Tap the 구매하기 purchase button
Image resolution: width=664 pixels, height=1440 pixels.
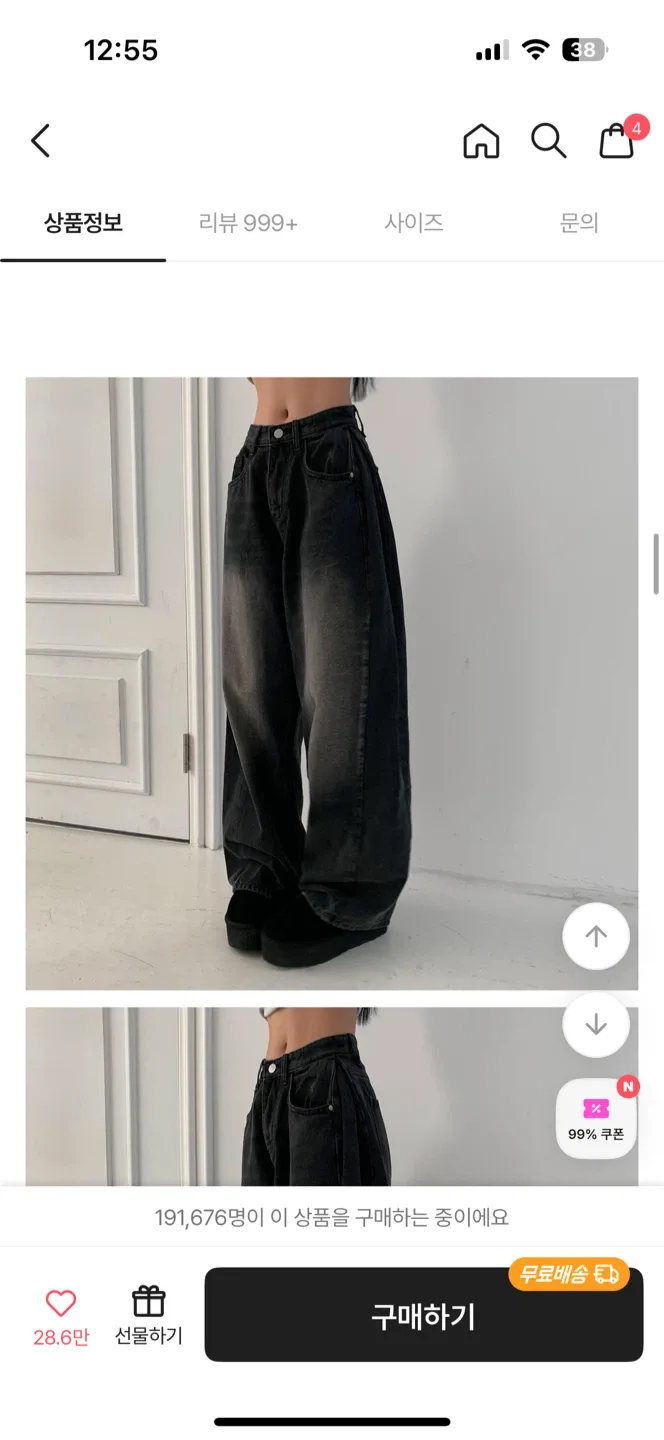[x=423, y=1315]
